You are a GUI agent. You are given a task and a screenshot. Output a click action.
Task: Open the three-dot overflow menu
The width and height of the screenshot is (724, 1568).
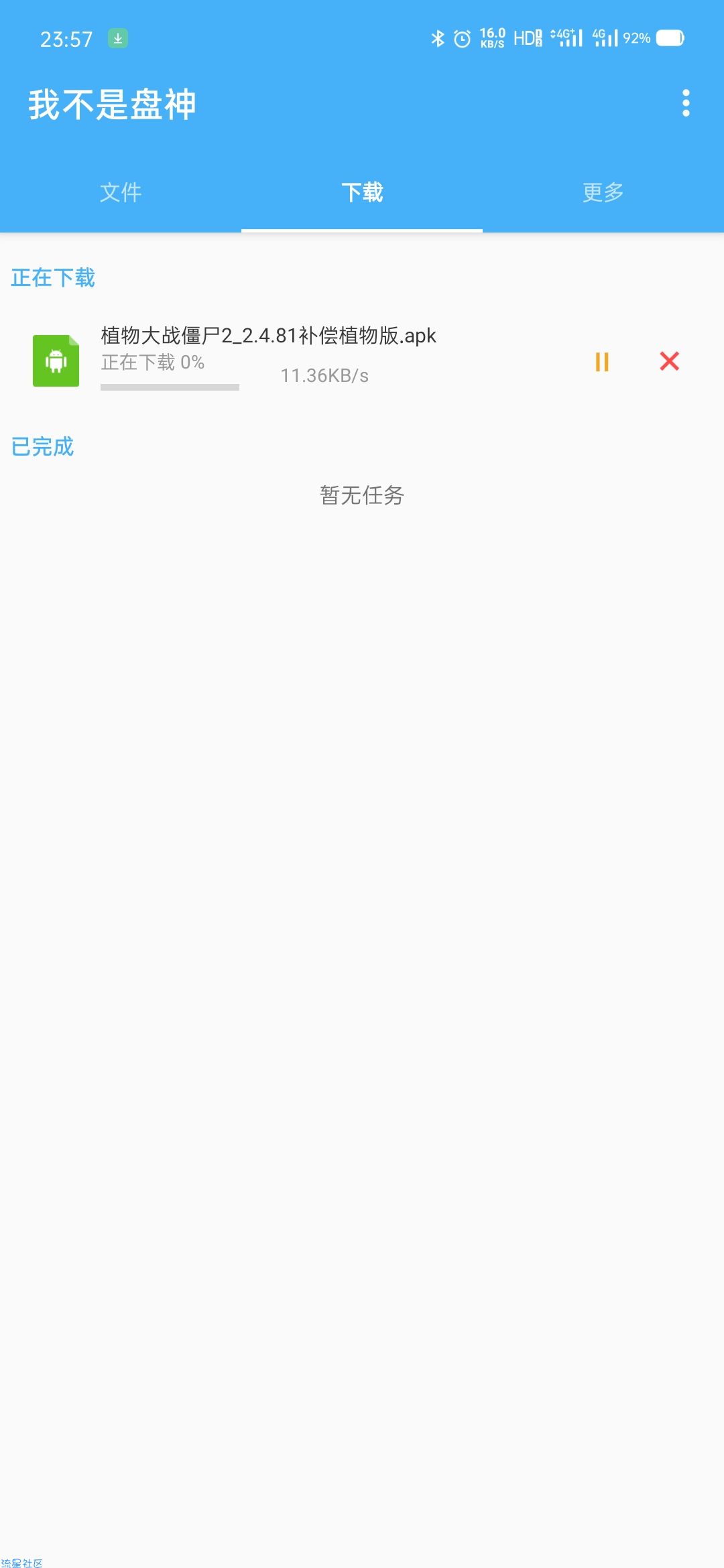click(x=685, y=103)
